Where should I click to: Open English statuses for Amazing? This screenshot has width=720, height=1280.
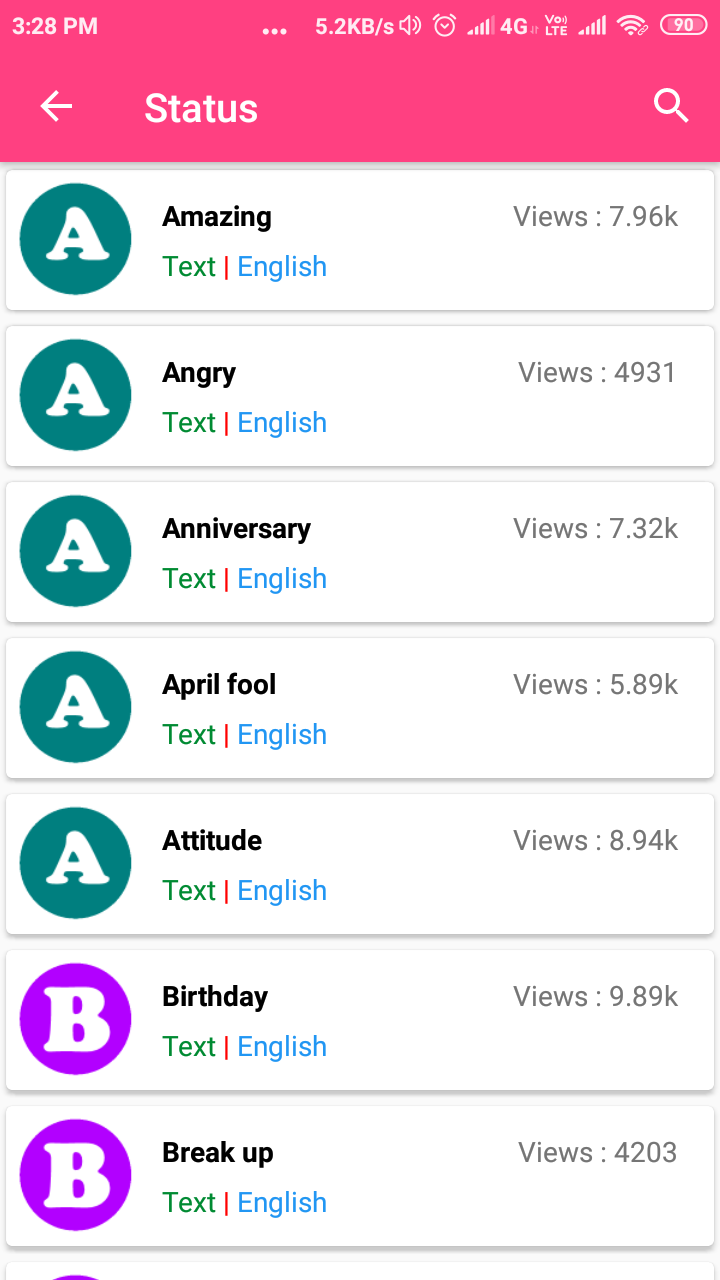pos(282,266)
